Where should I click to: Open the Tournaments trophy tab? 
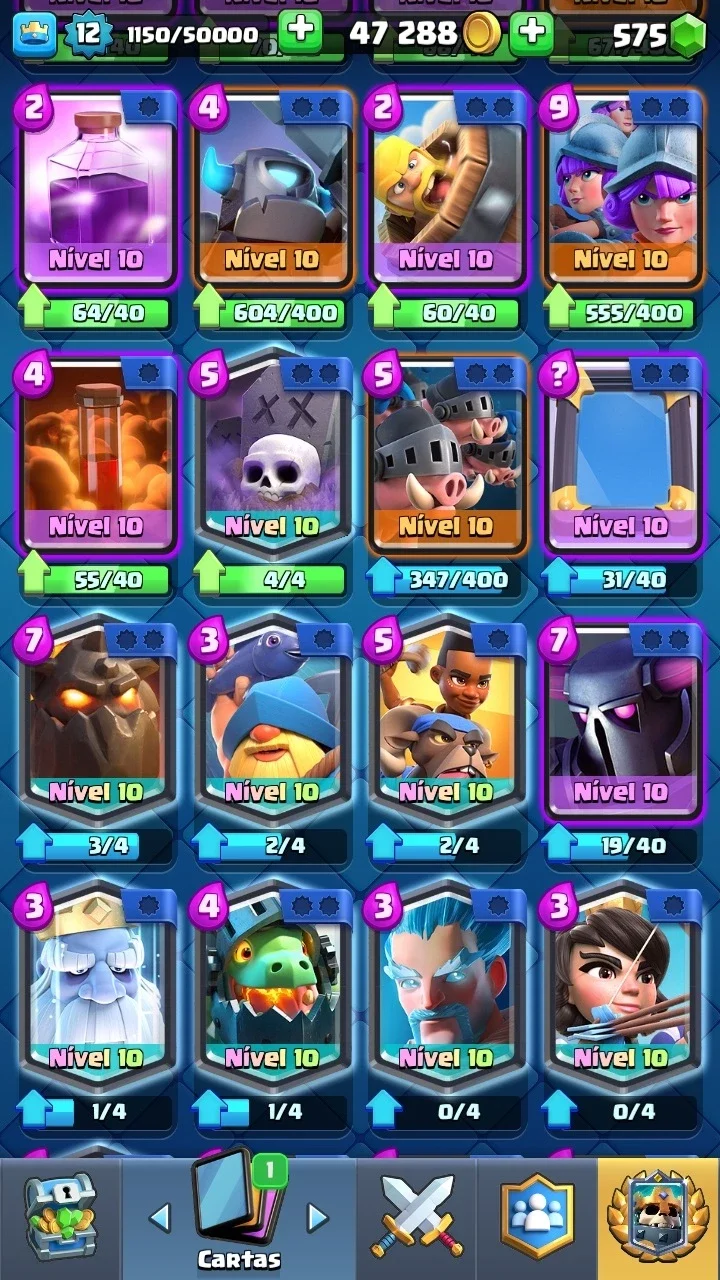point(659,1218)
